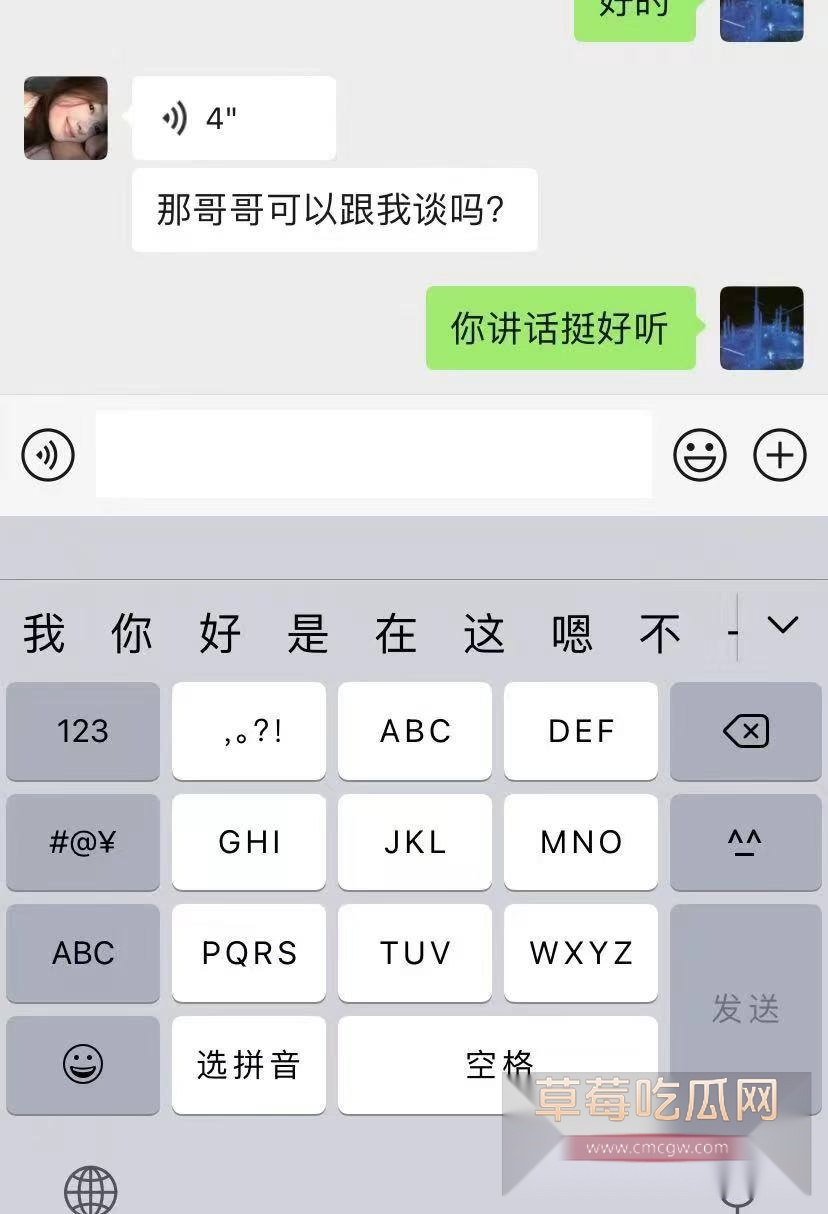828x1214 pixels.
Task: Open the #@¥ symbols keyboard
Action: point(83,842)
